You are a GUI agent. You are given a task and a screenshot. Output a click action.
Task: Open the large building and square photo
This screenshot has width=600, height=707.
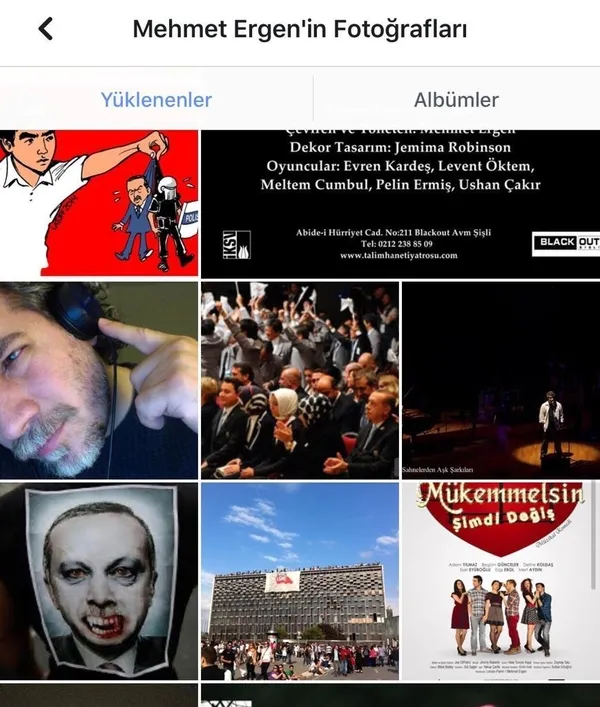coord(300,581)
